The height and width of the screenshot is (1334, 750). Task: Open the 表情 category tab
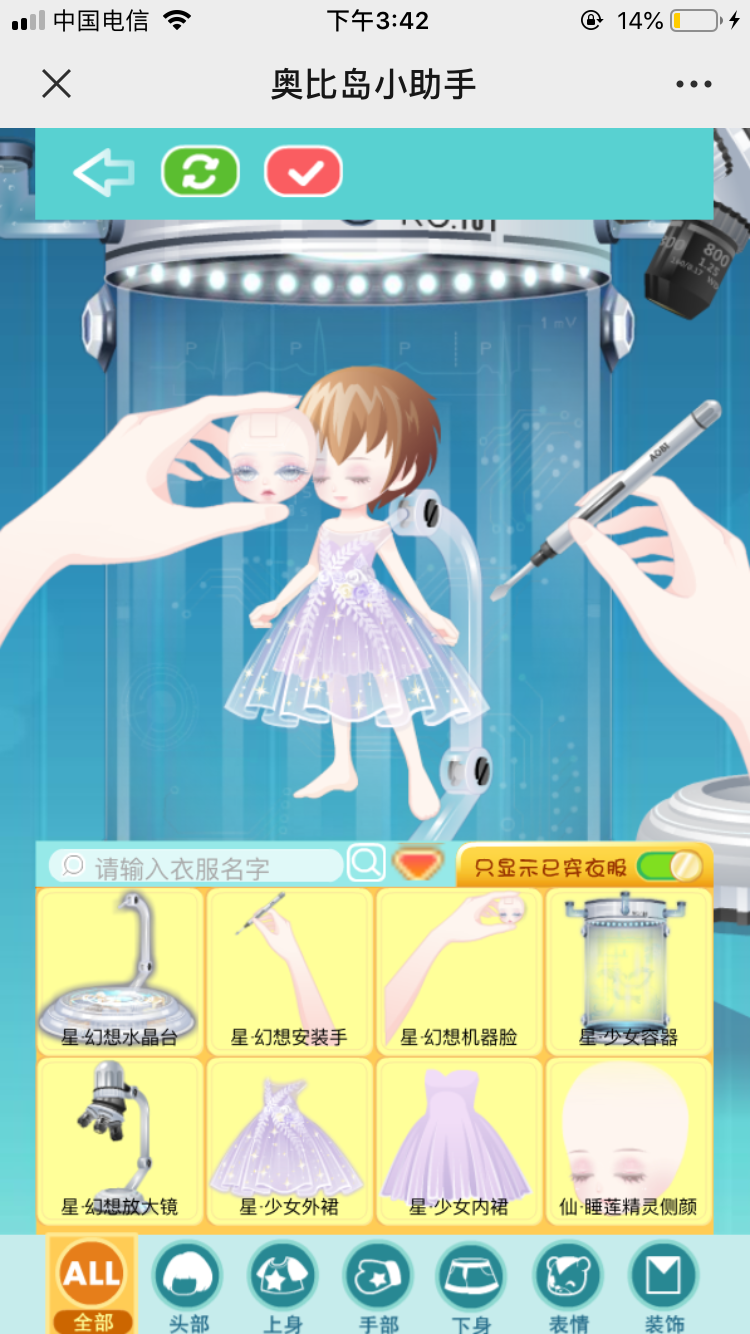coord(568,1285)
